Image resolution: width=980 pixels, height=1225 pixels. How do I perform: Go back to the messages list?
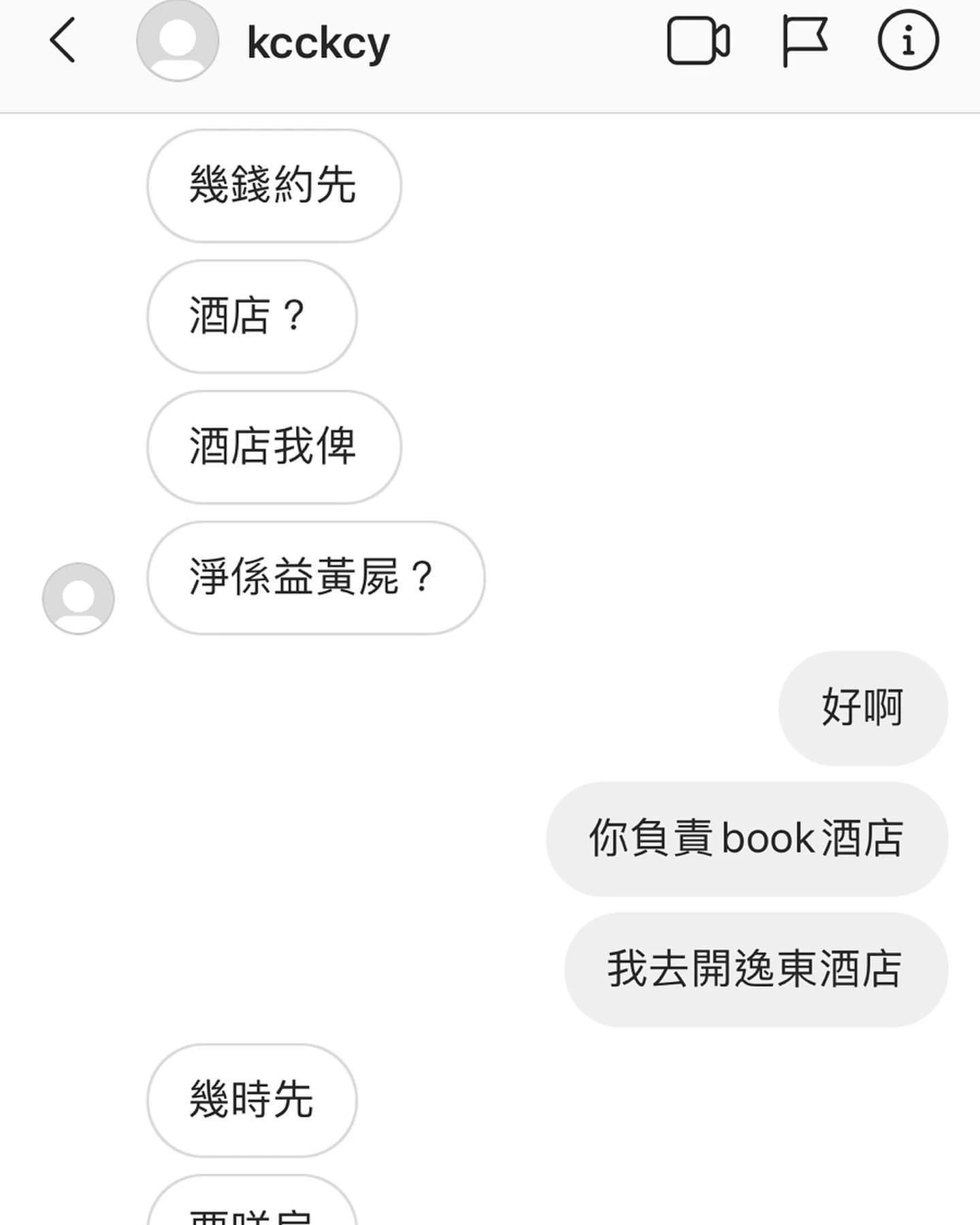[63, 41]
